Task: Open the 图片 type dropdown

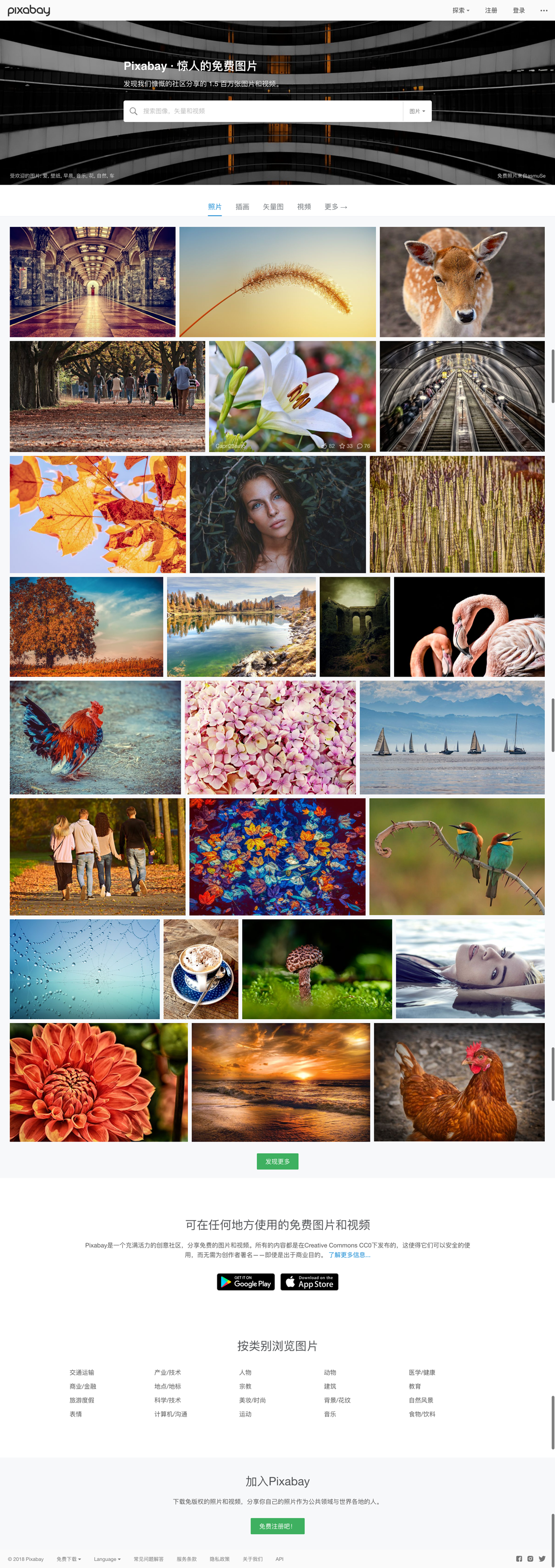Action: [x=417, y=111]
